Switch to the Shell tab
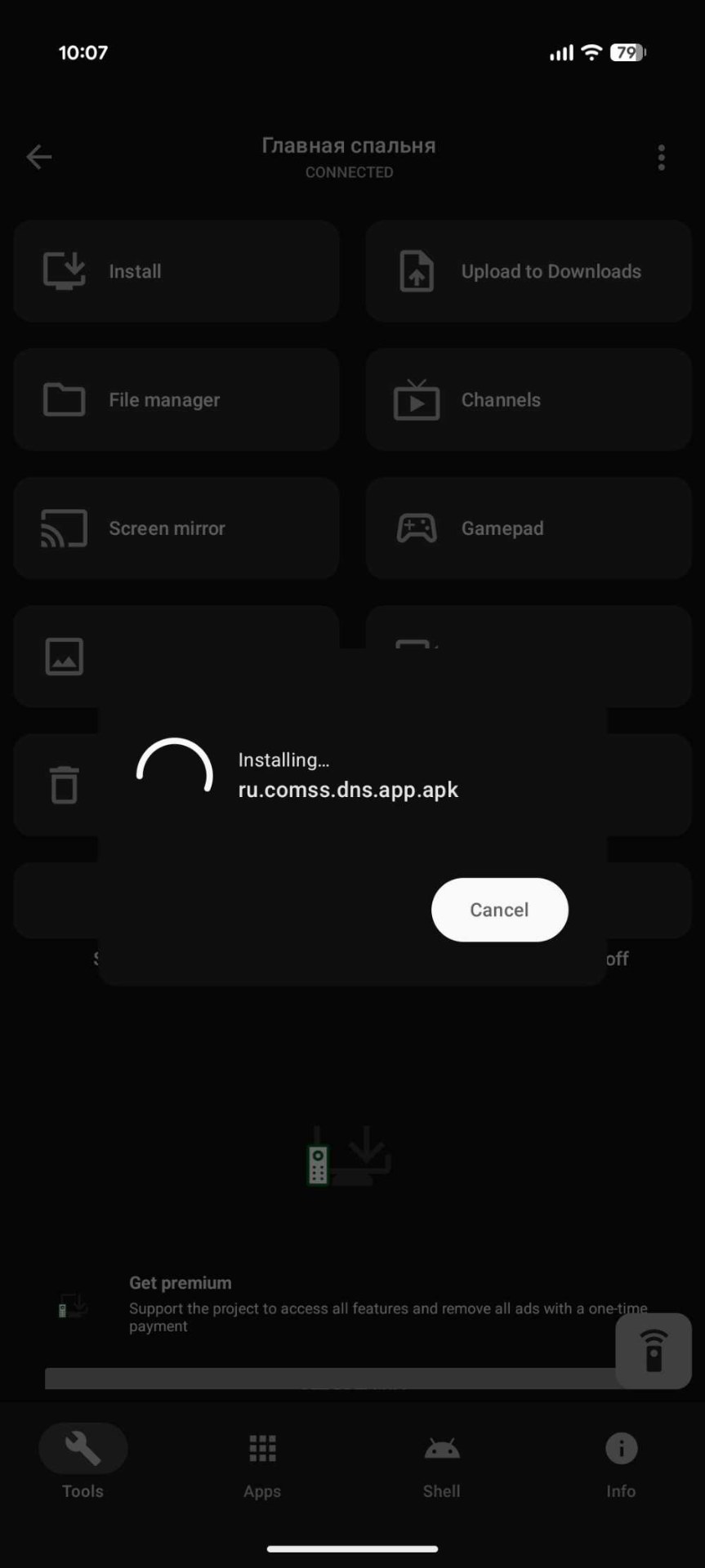The width and height of the screenshot is (705, 1568). 441,1463
